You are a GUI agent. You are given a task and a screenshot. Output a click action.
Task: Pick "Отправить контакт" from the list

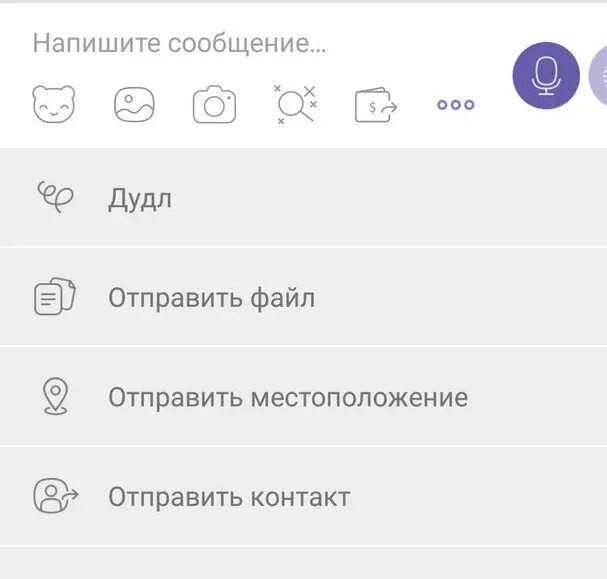229,496
